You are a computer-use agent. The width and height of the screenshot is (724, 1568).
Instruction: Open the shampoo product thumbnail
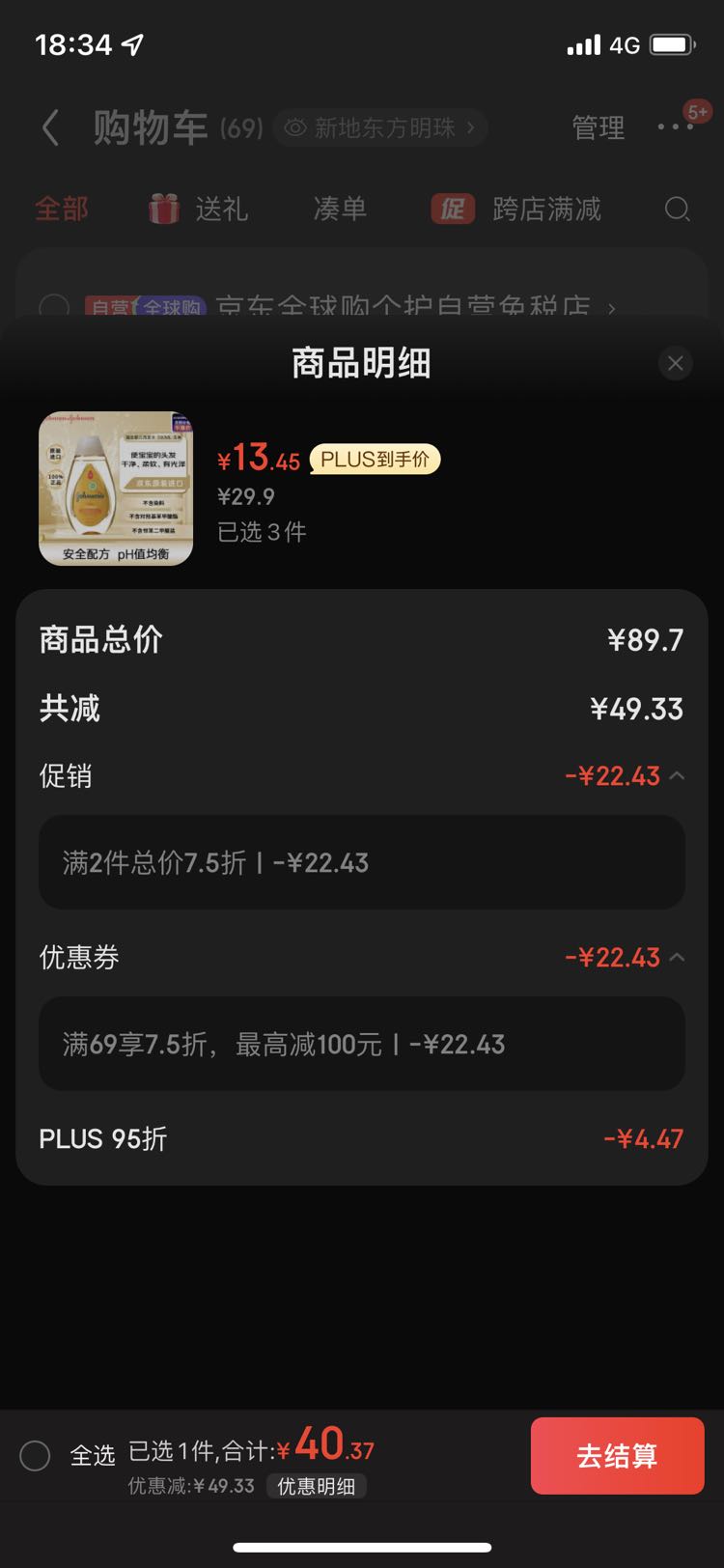(x=115, y=488)
